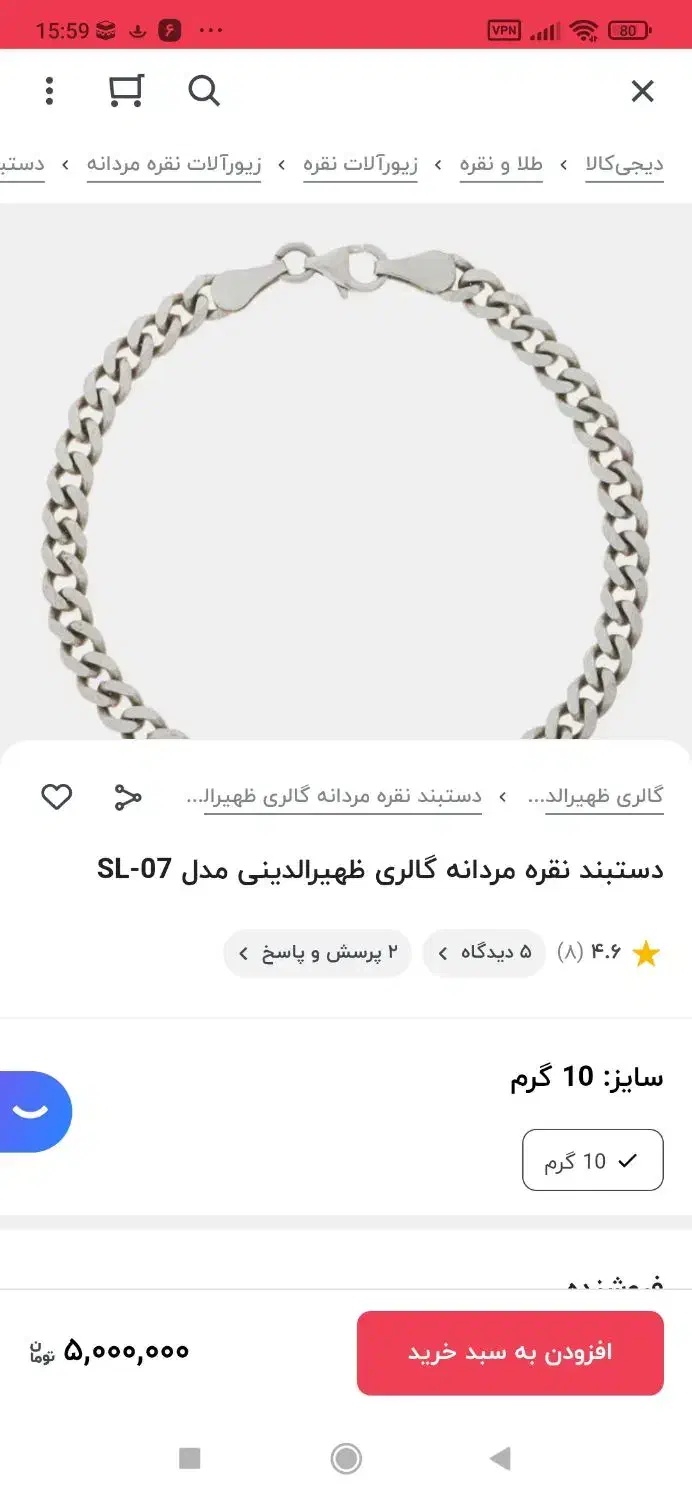Tap the system back button
This screenshot has height=1500, width=692.
click(x=500, y=1458)
